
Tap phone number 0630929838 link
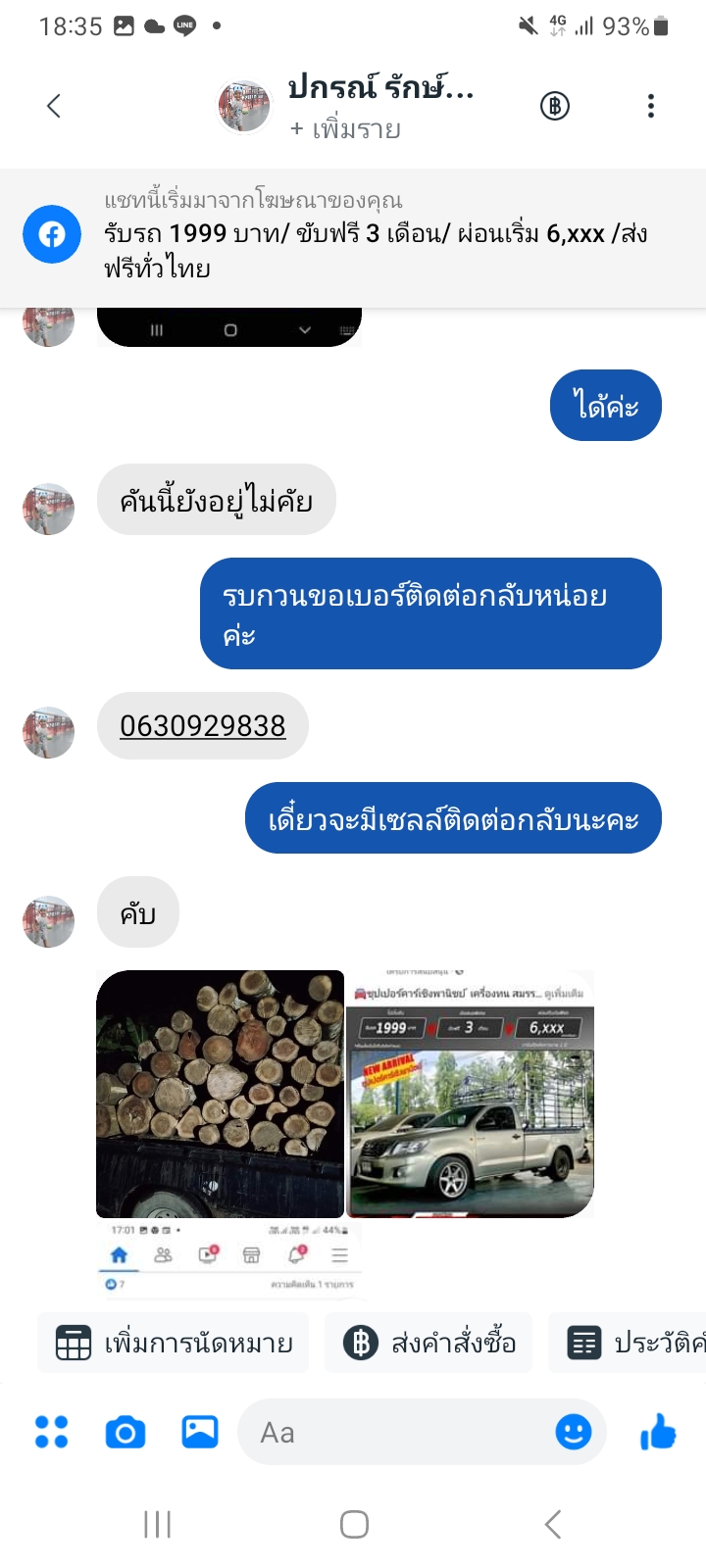[x=203, y=726]
